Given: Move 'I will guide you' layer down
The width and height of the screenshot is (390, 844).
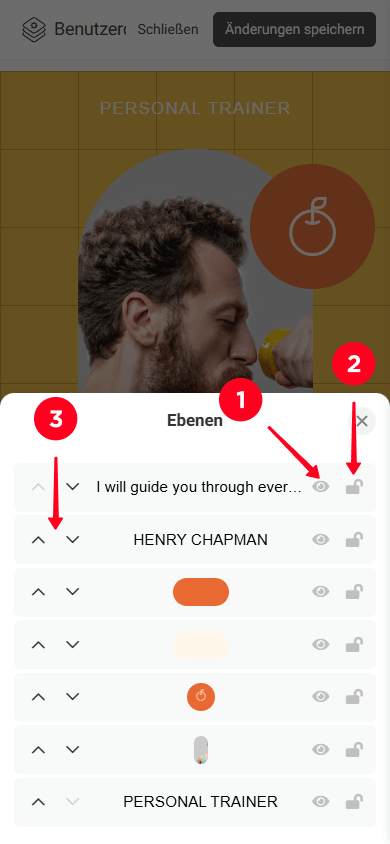Looking at the screenshot, I should pyautogui.click(x=73, y=487).
